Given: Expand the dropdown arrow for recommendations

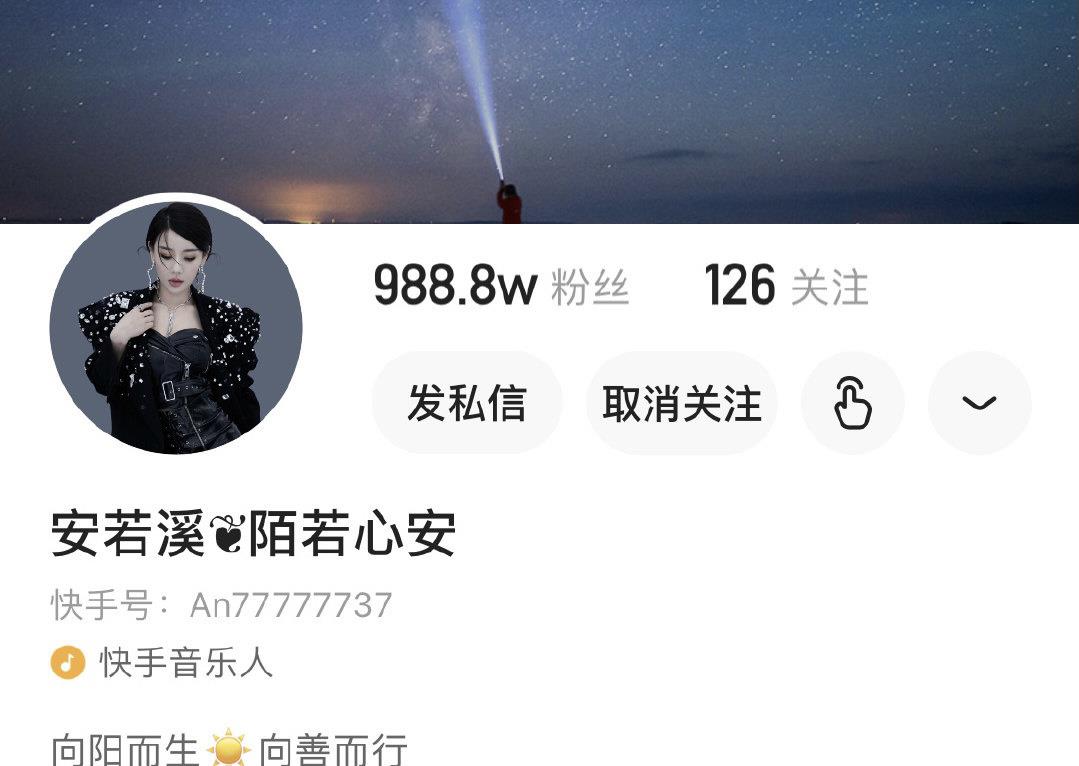Looking at the screenshot, I should pyautogui.click(x=979, y=404).
